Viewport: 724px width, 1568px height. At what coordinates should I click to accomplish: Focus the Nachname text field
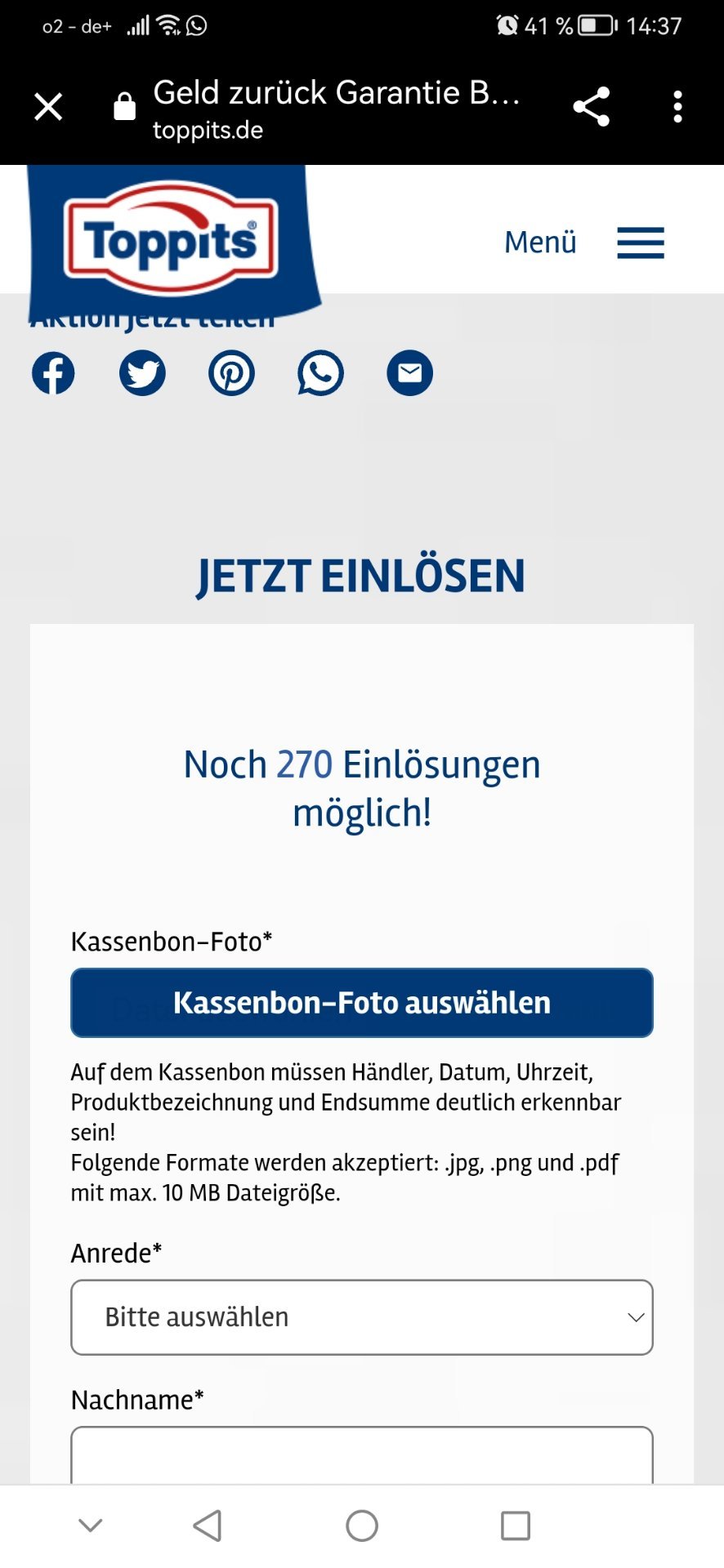click(x=362, y=1455)
